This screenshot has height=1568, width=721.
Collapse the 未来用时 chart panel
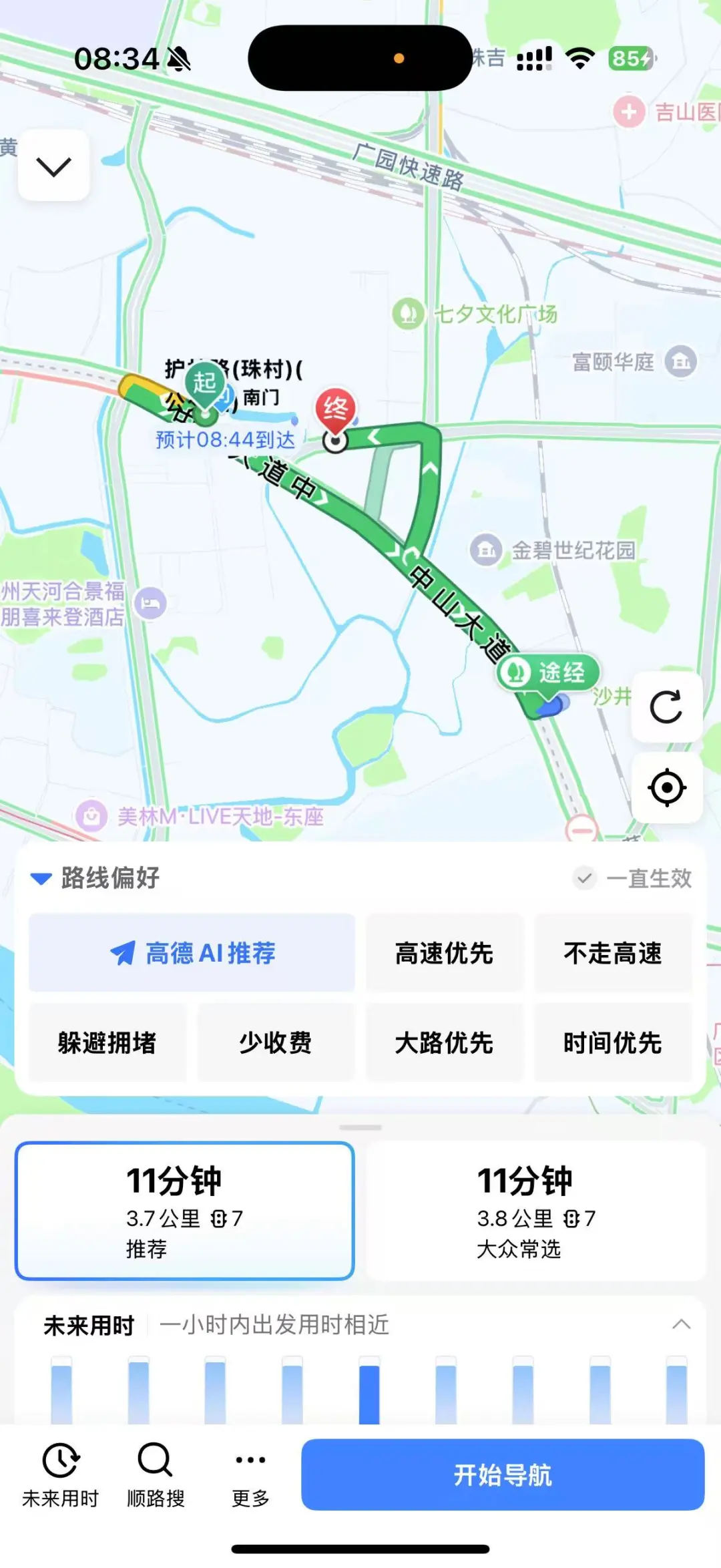(x=681, y=1324)
